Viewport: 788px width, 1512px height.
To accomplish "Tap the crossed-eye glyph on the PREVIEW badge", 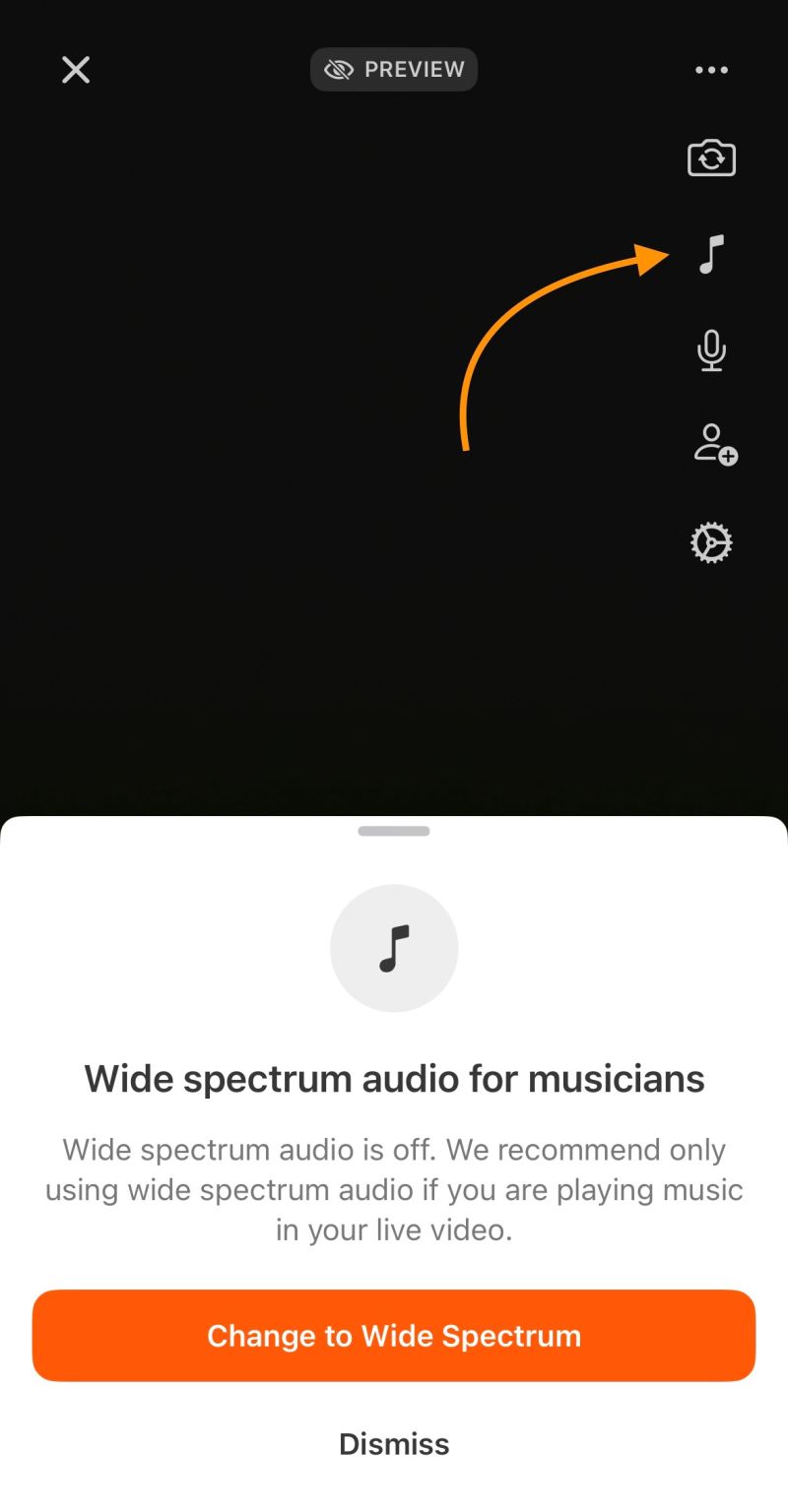I will point(338,69).
